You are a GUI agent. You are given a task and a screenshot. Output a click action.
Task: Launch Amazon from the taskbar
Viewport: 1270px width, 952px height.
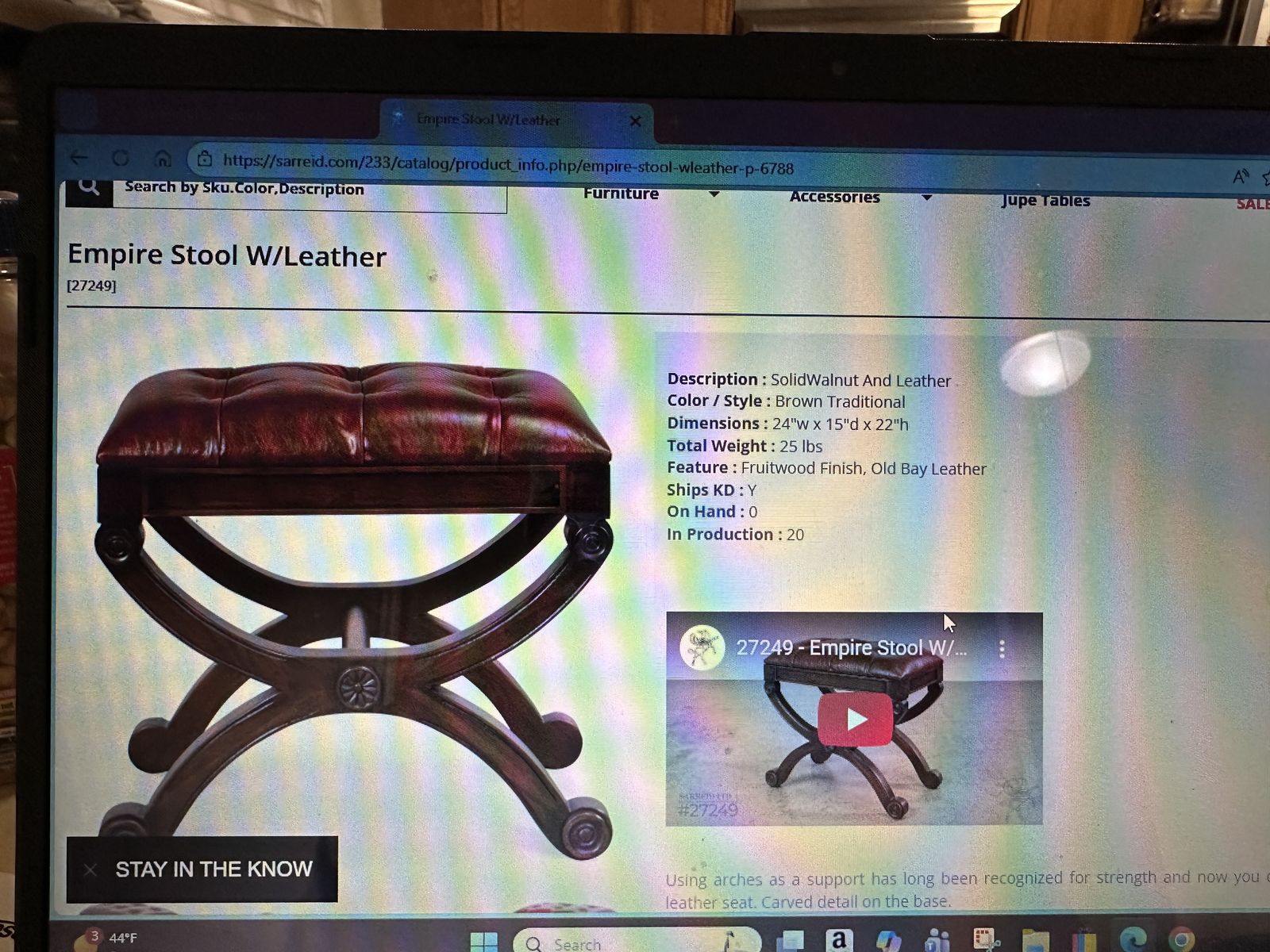click(838, 941)
